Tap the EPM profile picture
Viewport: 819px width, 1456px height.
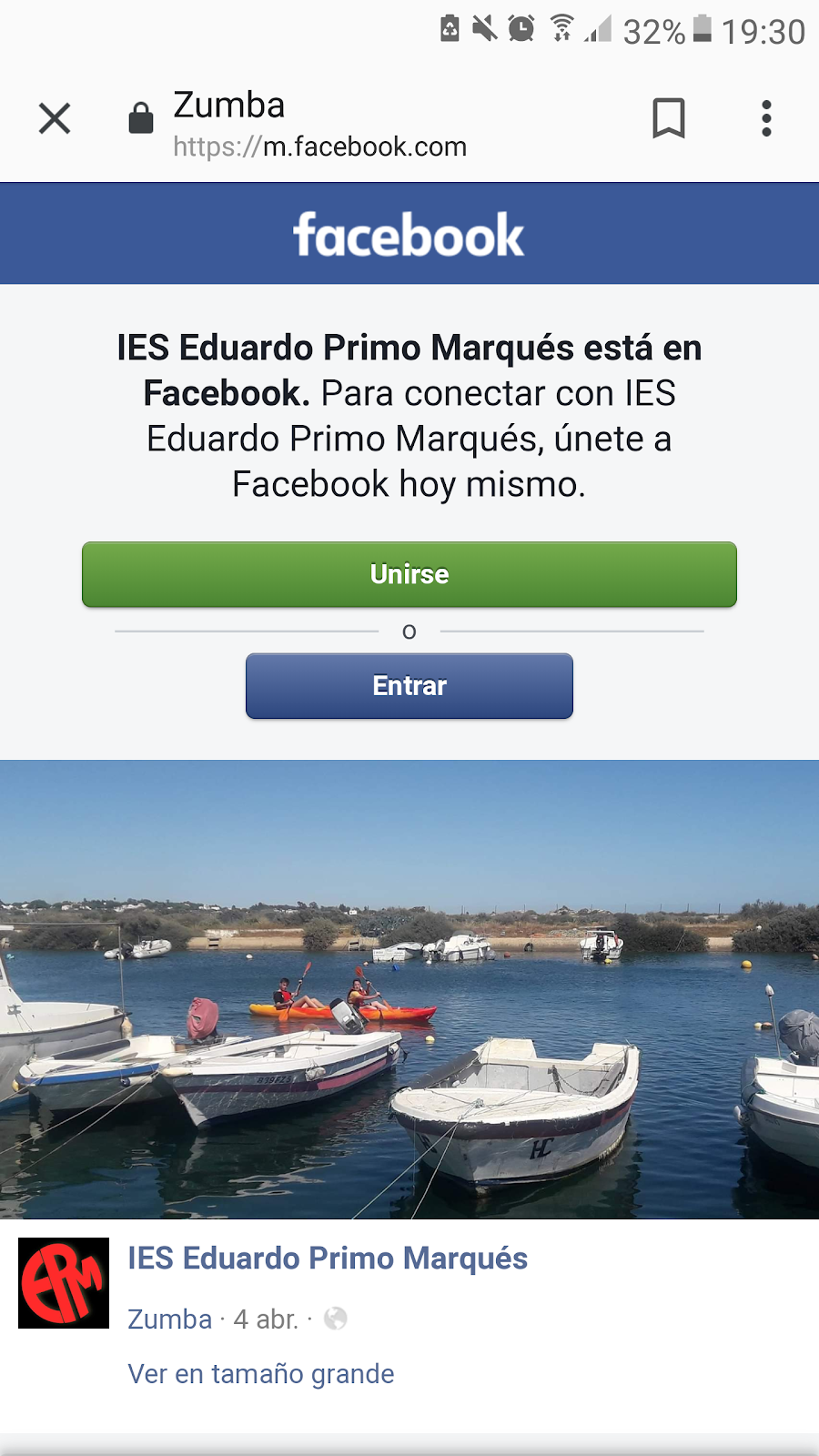64,1283
